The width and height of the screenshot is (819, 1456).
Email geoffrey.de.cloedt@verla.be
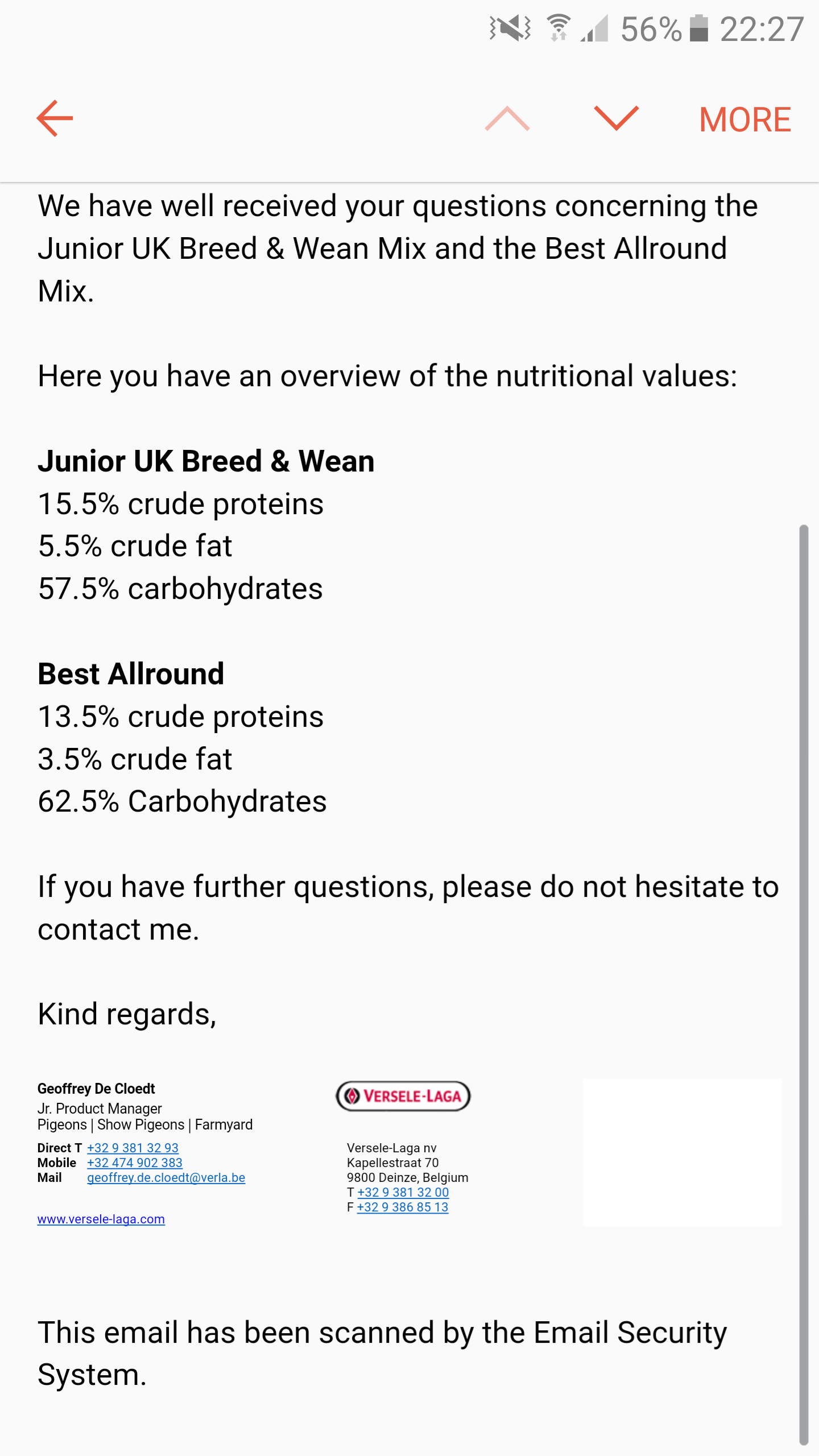pos(166,1177)
